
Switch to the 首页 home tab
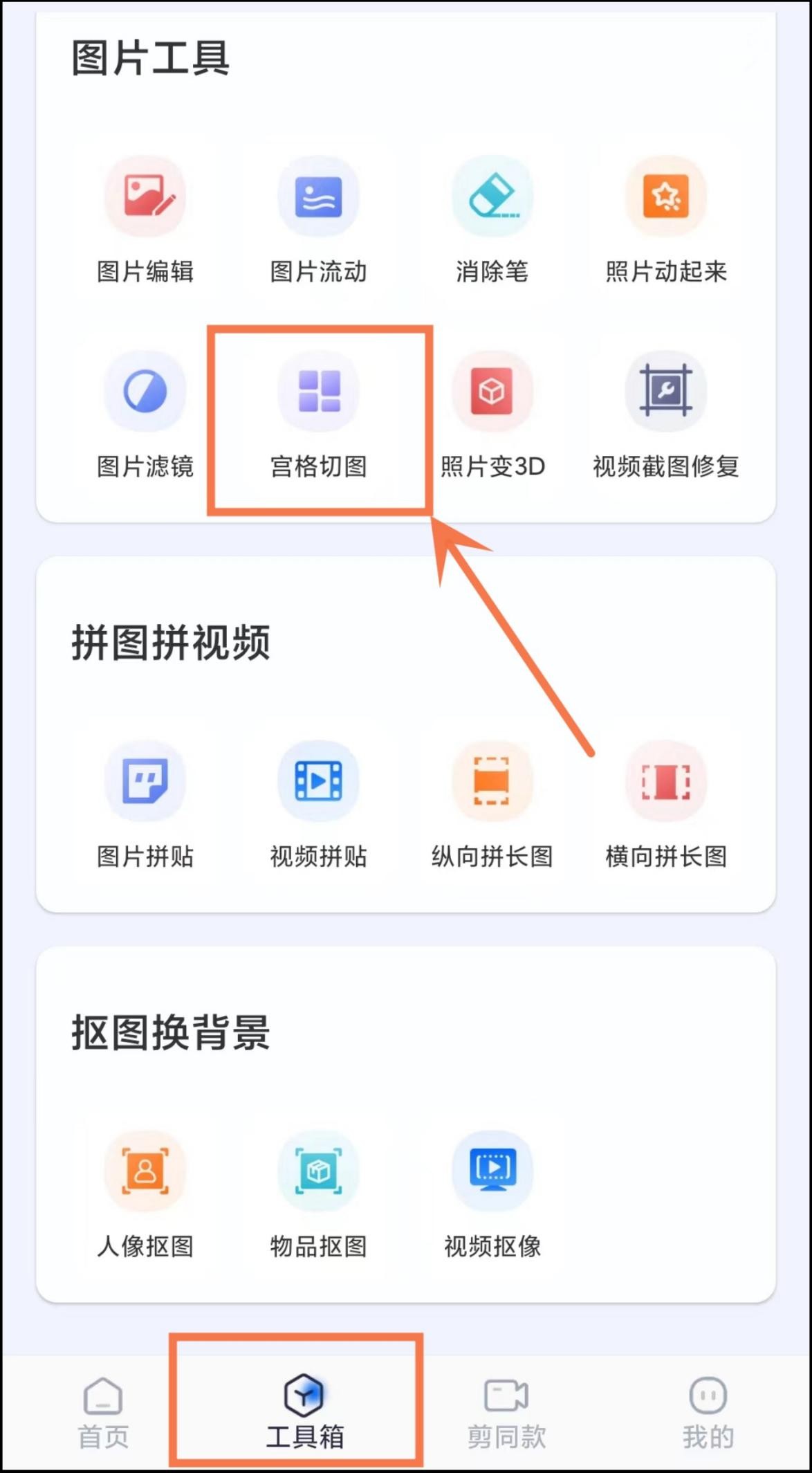pos(102,1405)
